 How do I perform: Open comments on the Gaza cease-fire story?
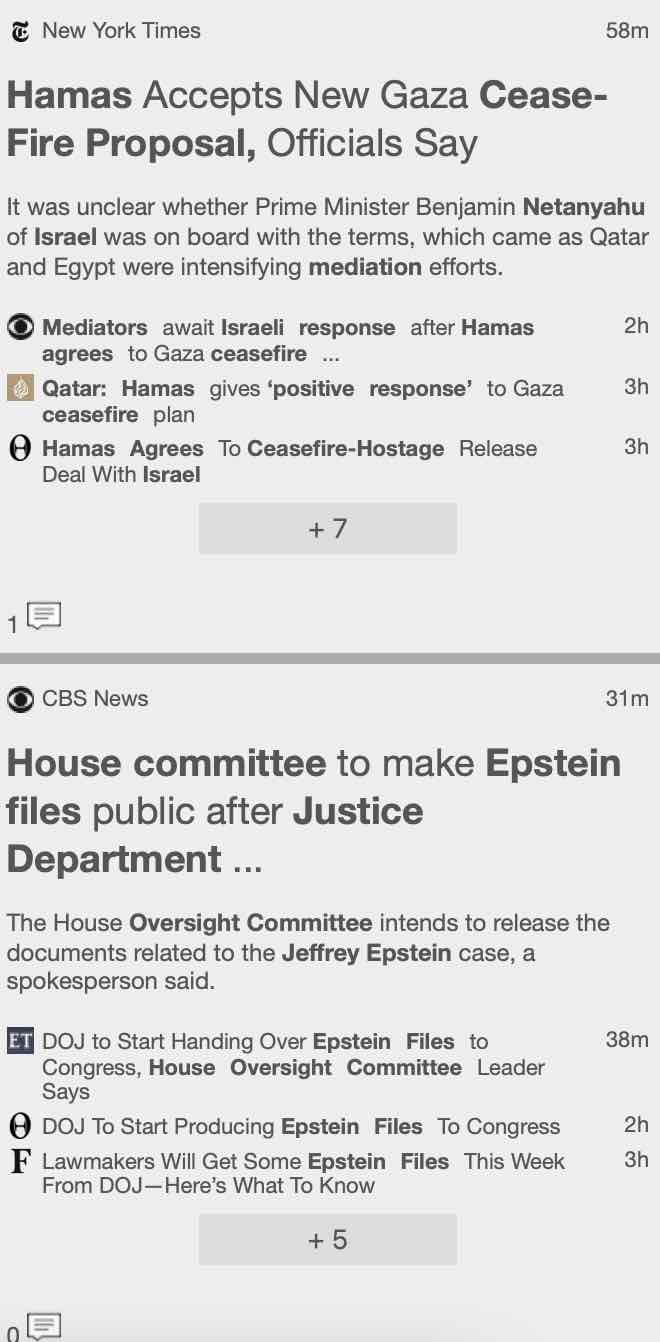coord(43,616)
